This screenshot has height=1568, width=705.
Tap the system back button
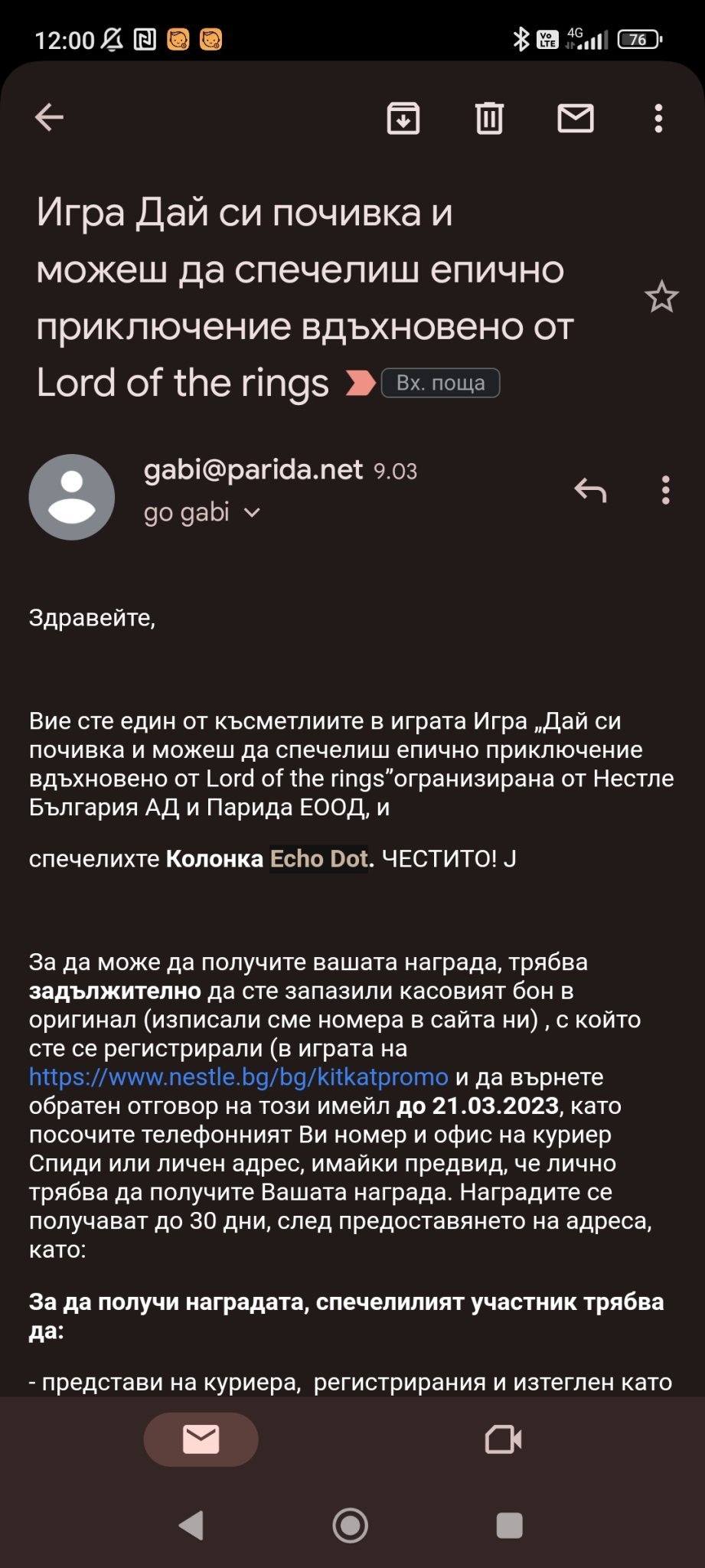click(191, 1525)
